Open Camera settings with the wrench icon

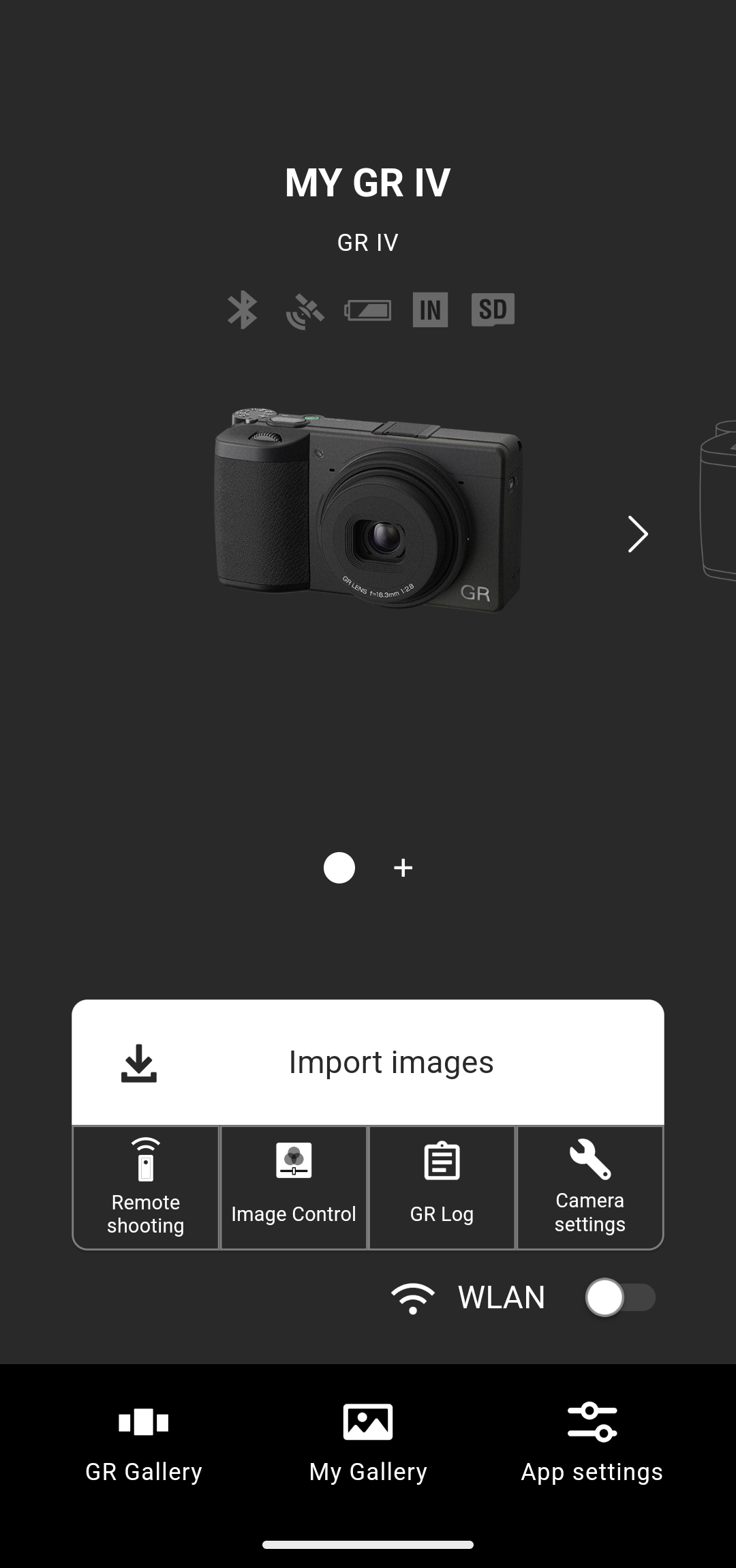pos(590,1186)
